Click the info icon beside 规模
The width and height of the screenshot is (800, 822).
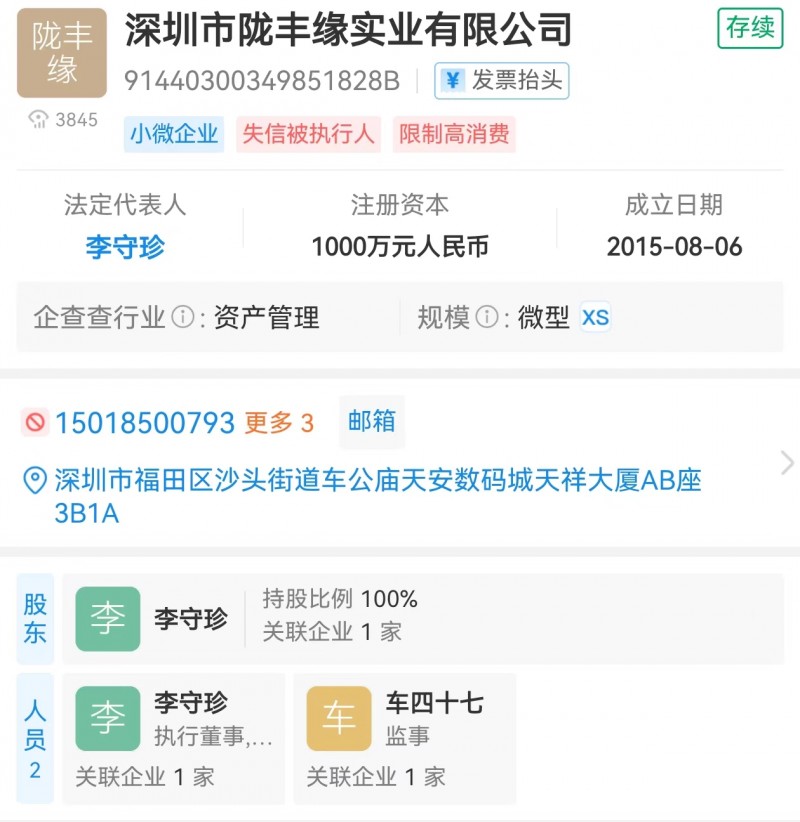click(x=486, y=318)
